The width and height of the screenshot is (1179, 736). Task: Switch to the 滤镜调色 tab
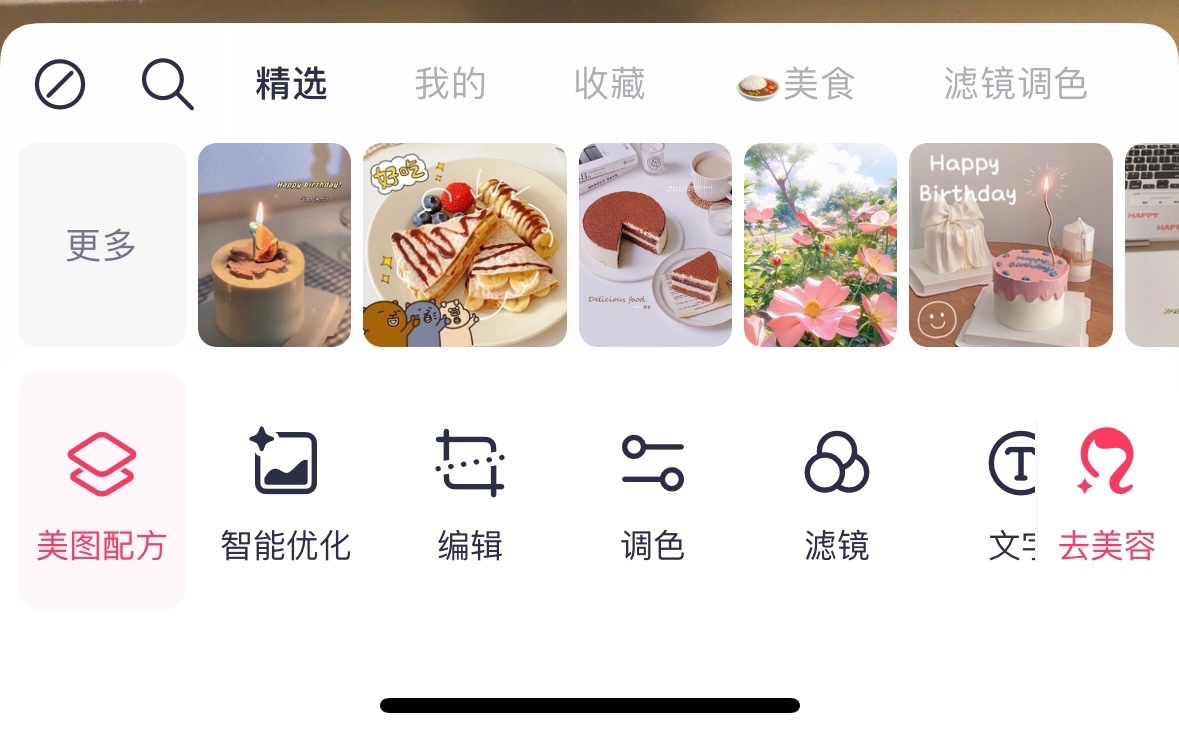coord(1014,84)
